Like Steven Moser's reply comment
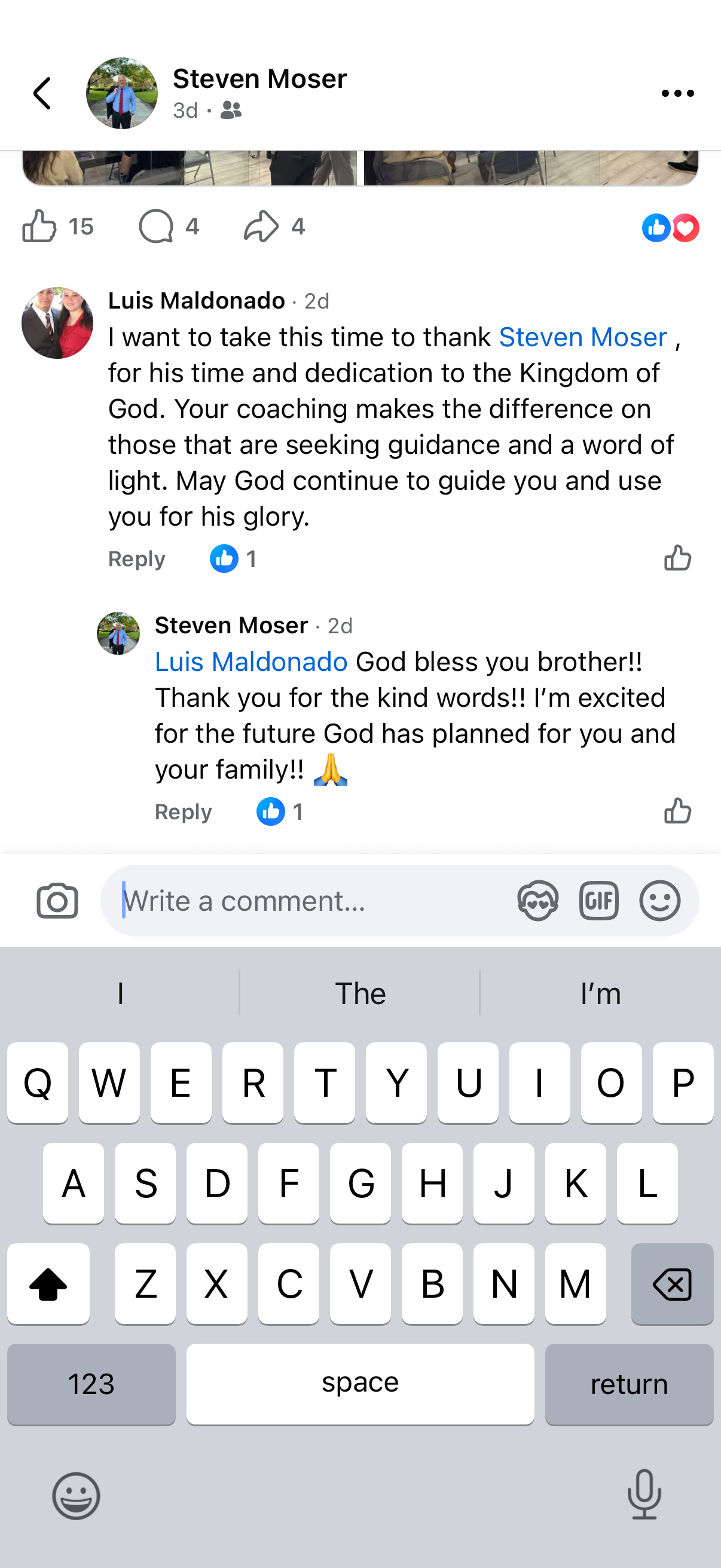Viewport: 721px width, 1568px height. tap(677, 811)
